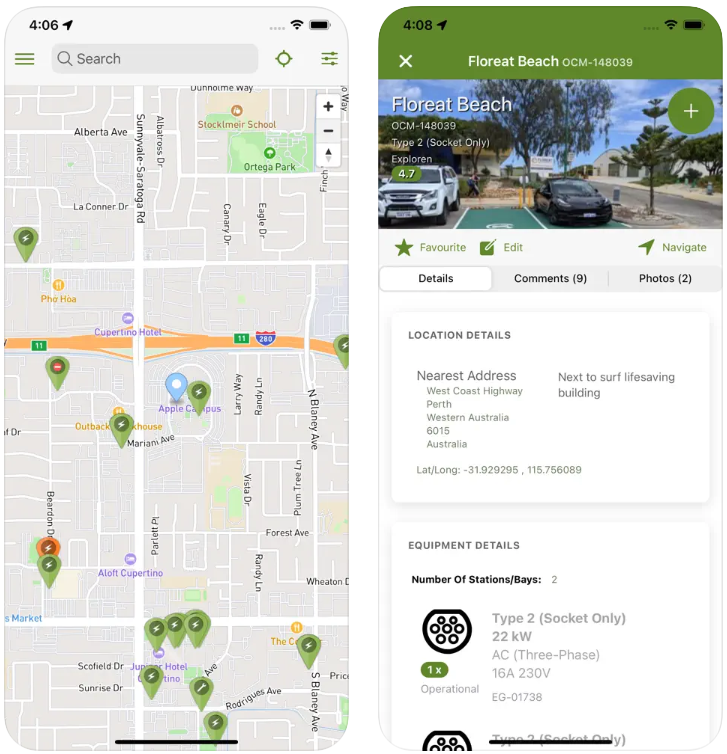
Task: Switch to the Photos (2) tab
Action: coord(665,279)
